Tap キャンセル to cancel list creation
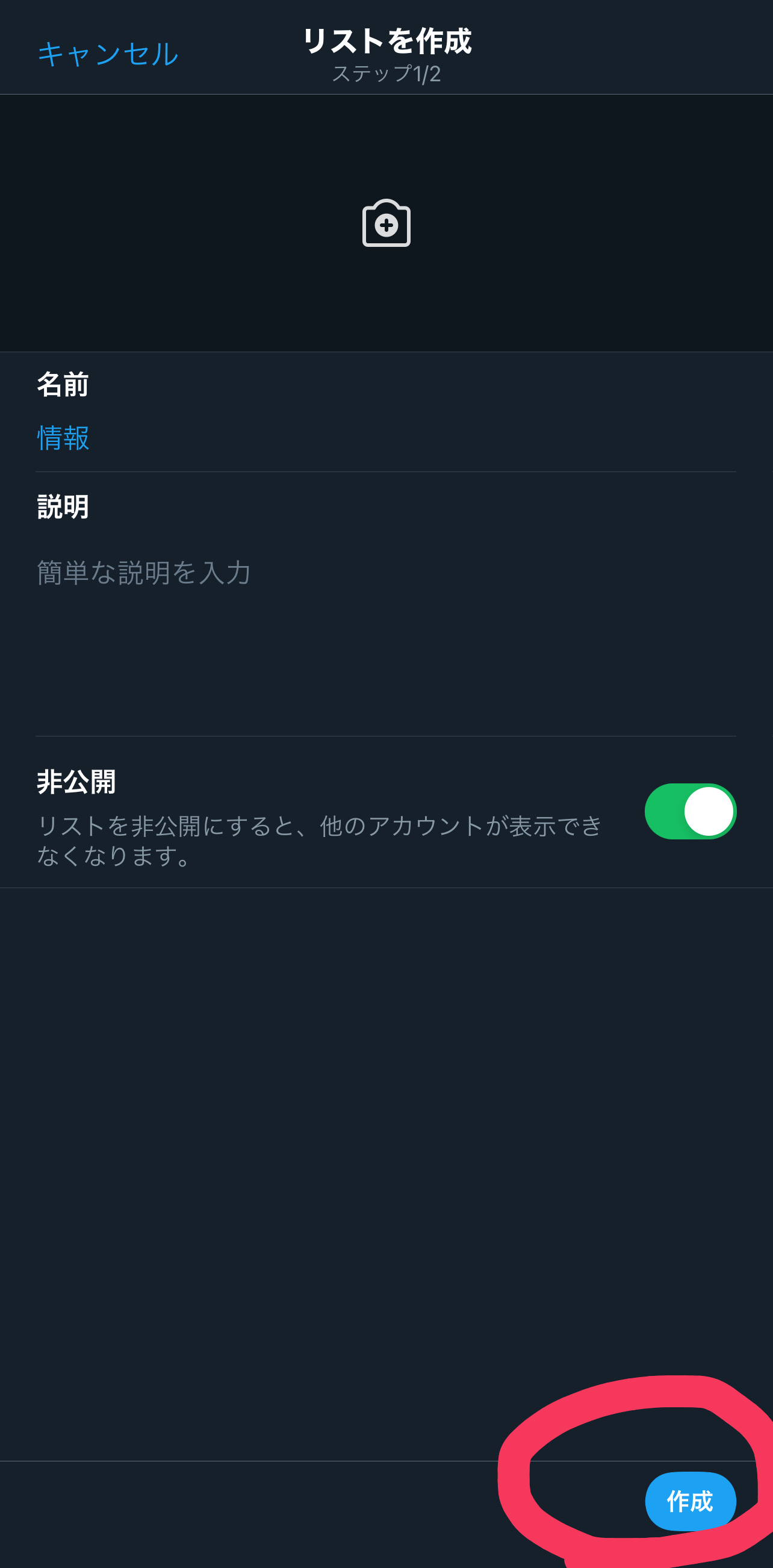This screenshot has width=773, height=1568. point(108,54)
